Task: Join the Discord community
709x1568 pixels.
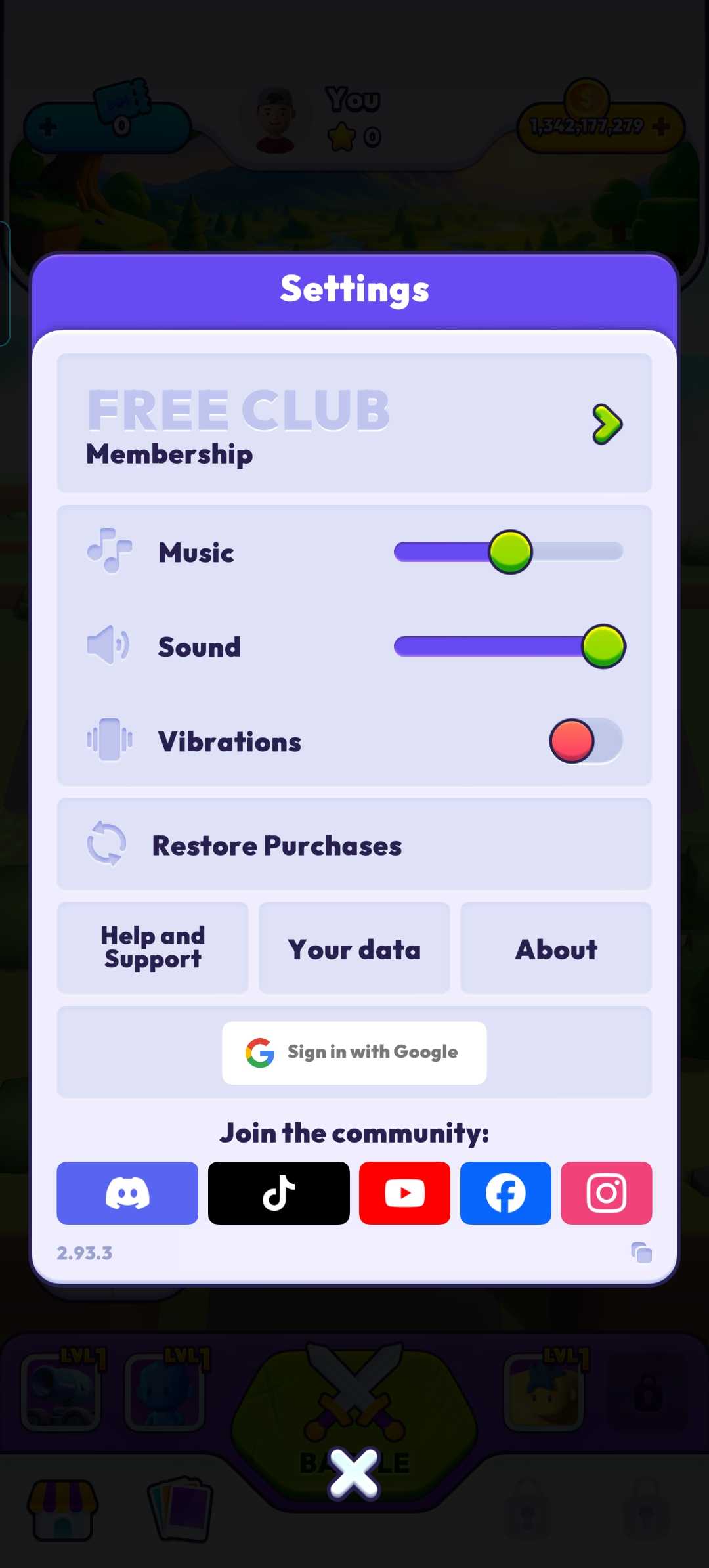Action: click(127, 1192)
